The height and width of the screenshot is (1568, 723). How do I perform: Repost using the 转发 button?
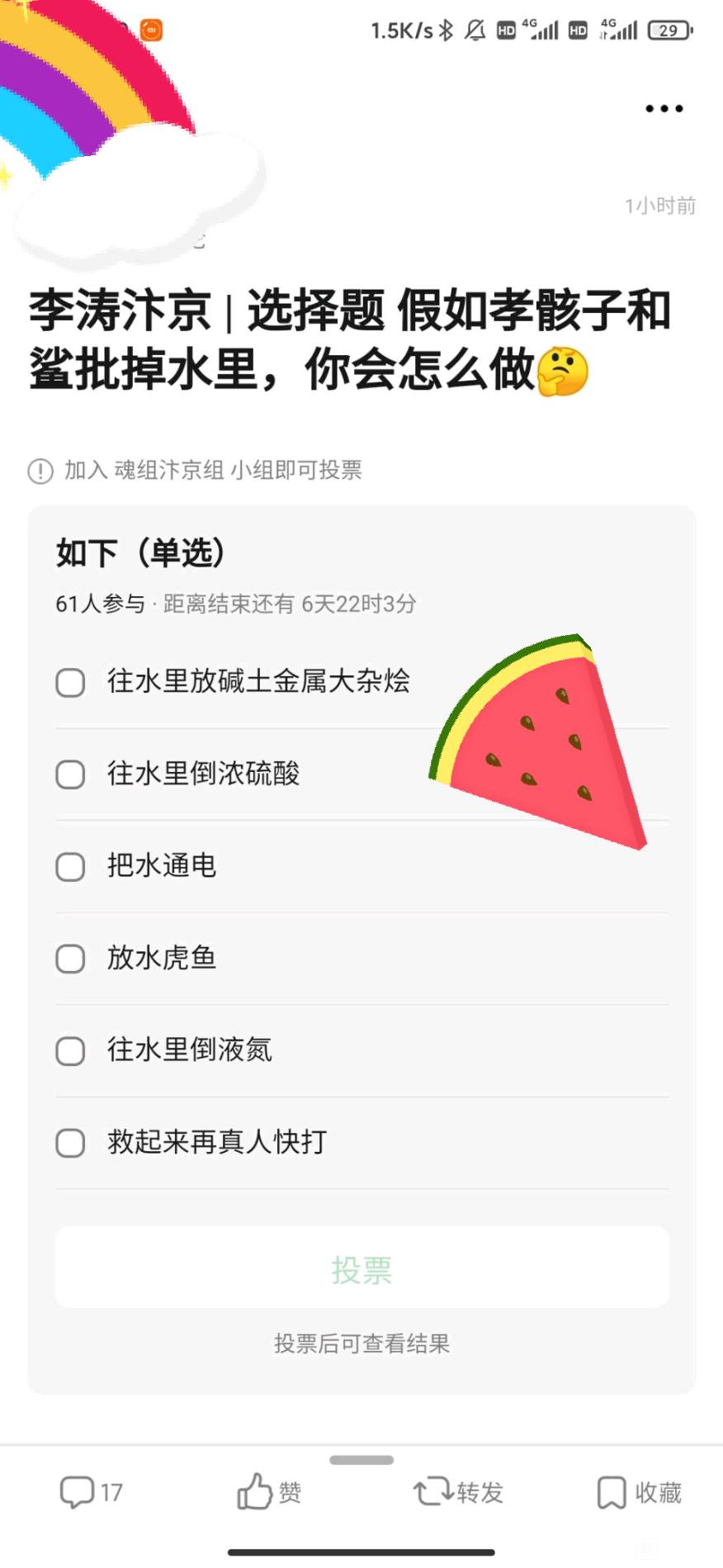point(458,1492)
